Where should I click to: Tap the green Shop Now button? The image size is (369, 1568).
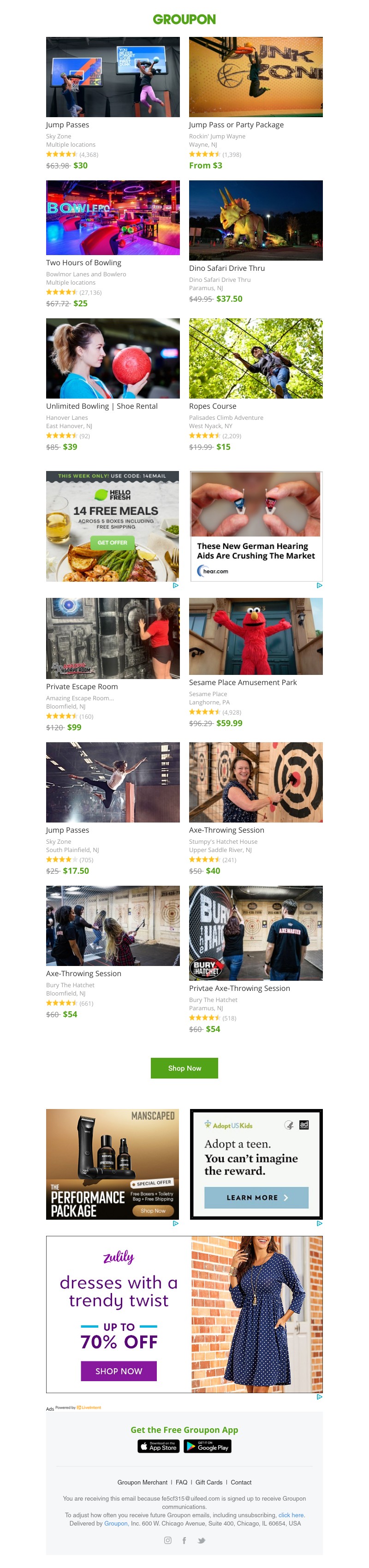(184, 1067)
